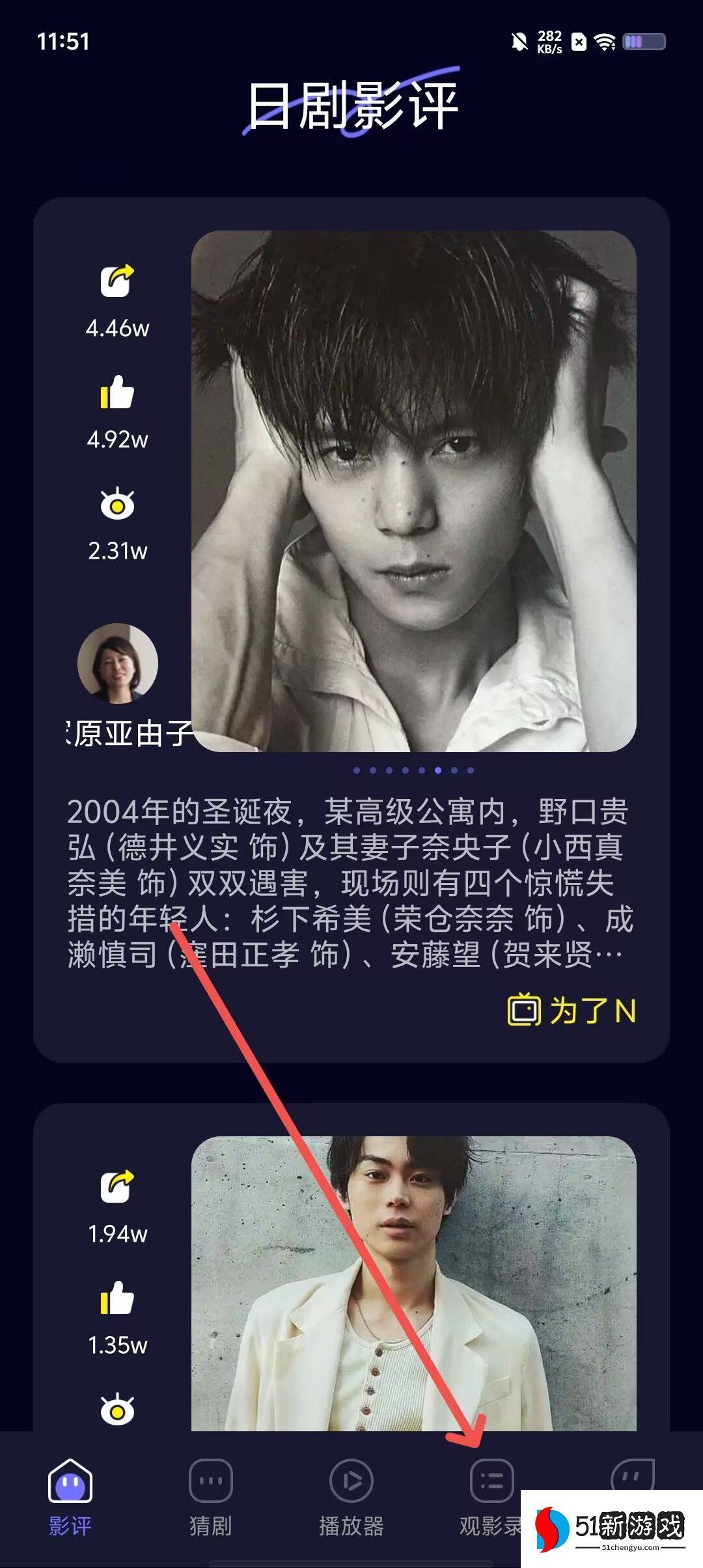
Task: Like the review with 1.35w likes
Action: click(x=117, y=1298)
